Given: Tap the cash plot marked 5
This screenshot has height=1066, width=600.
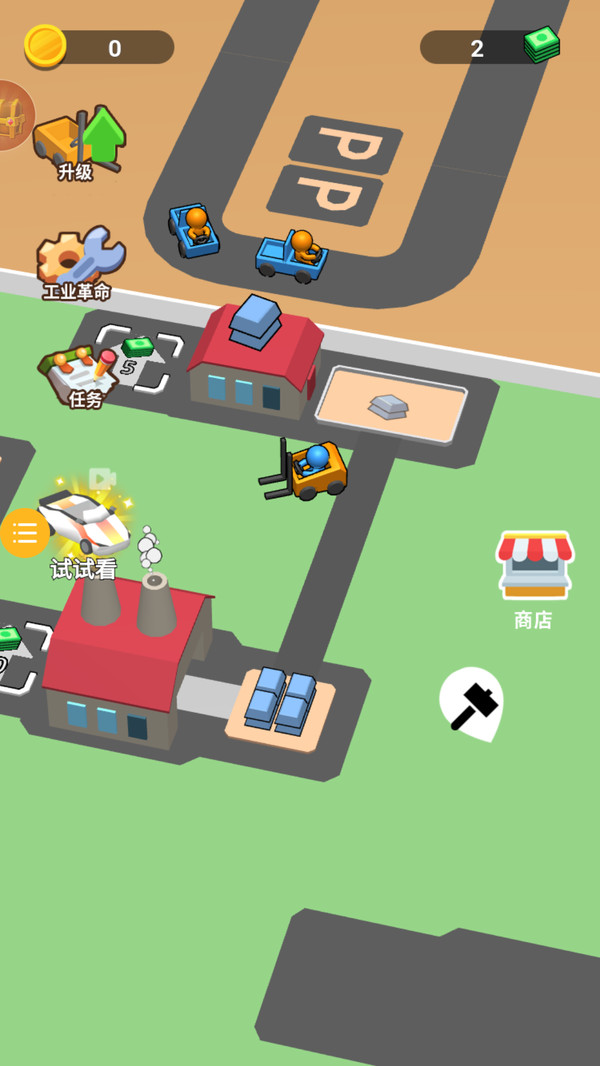Looking at the screenshot, I should click(138, 360).
